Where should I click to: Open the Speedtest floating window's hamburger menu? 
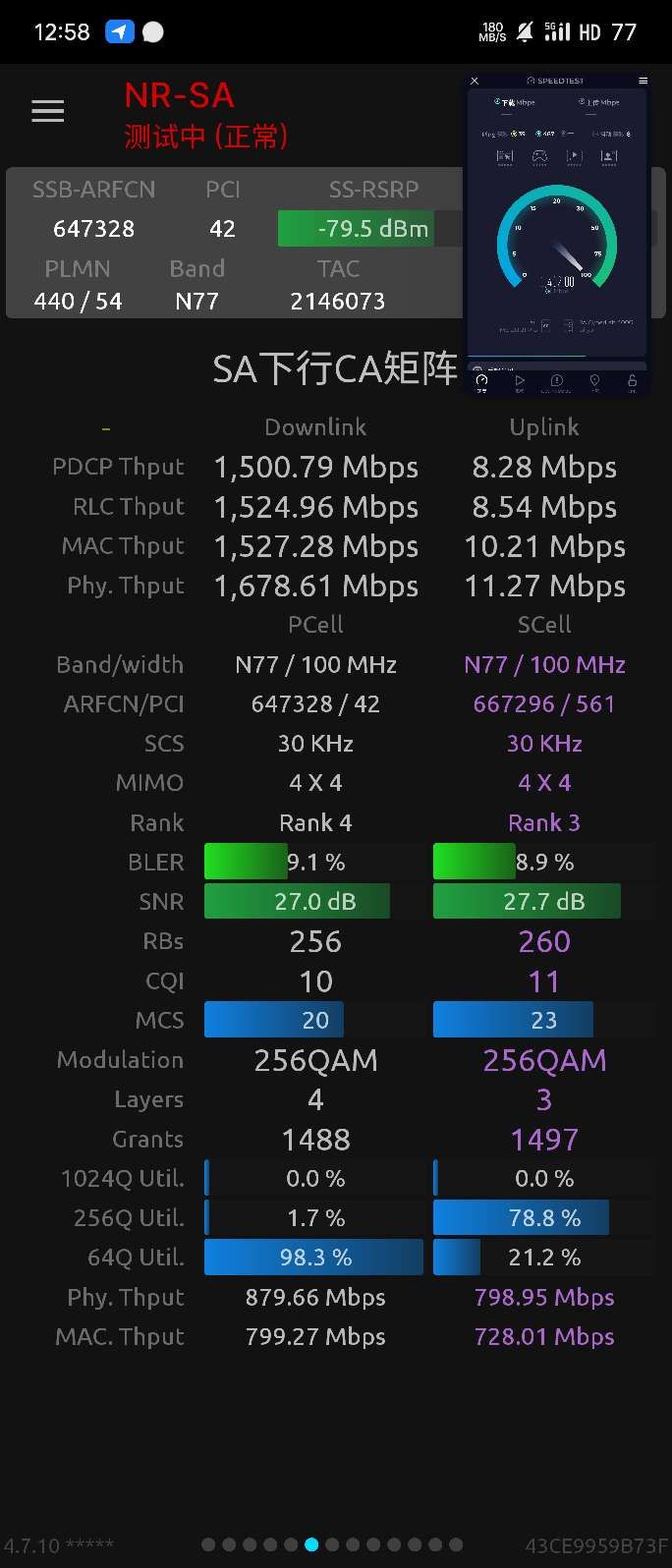tap(643, 81)
